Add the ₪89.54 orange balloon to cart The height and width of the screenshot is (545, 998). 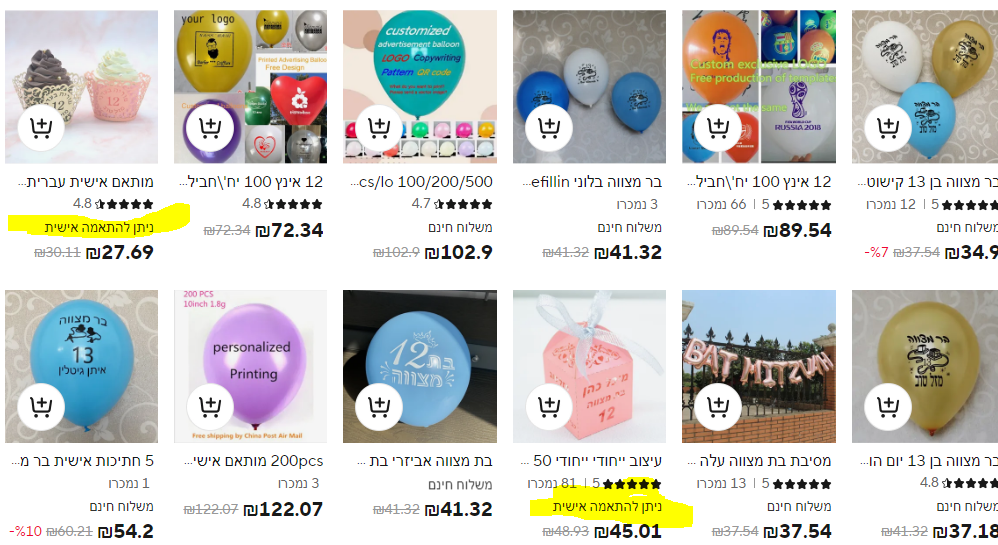point(718,128)
